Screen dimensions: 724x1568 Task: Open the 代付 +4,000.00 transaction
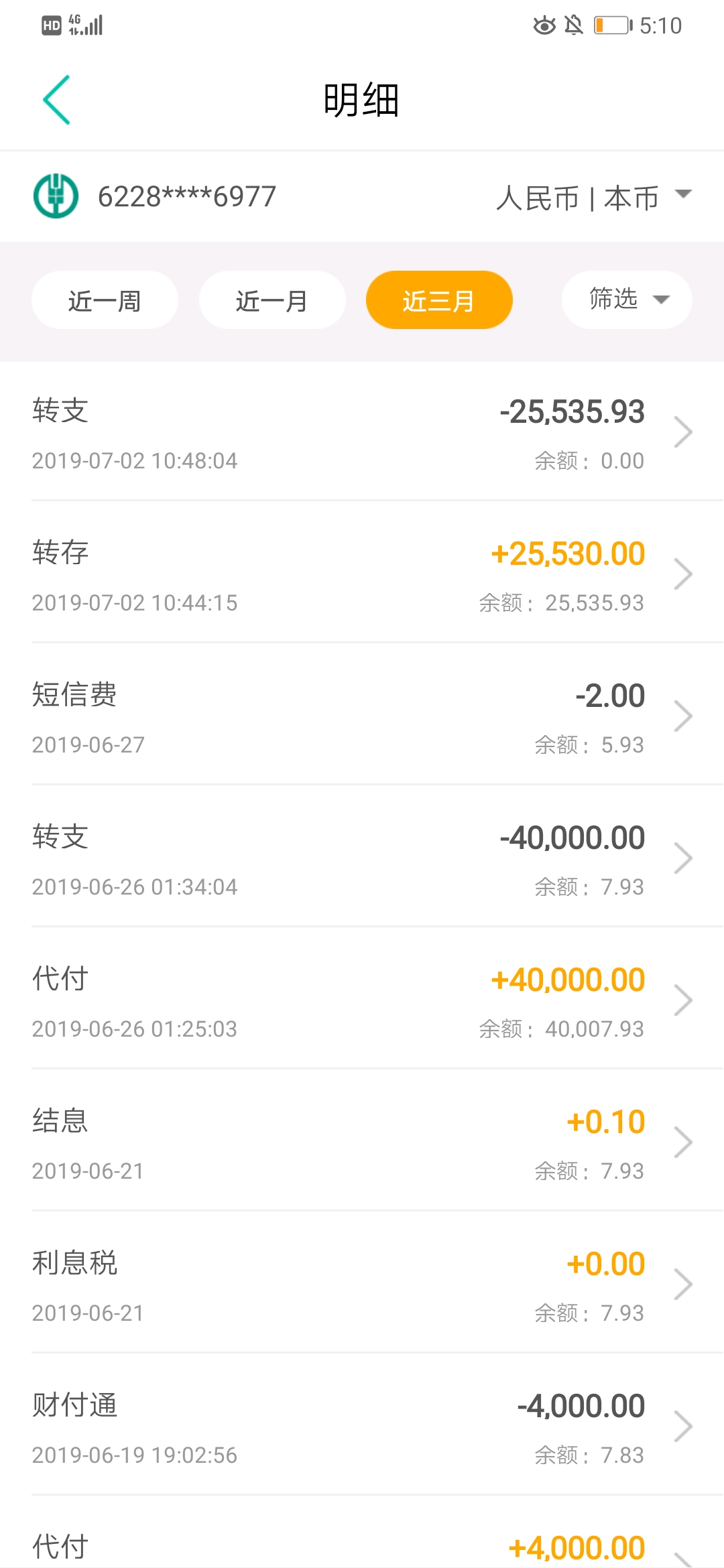(362, 1533)
